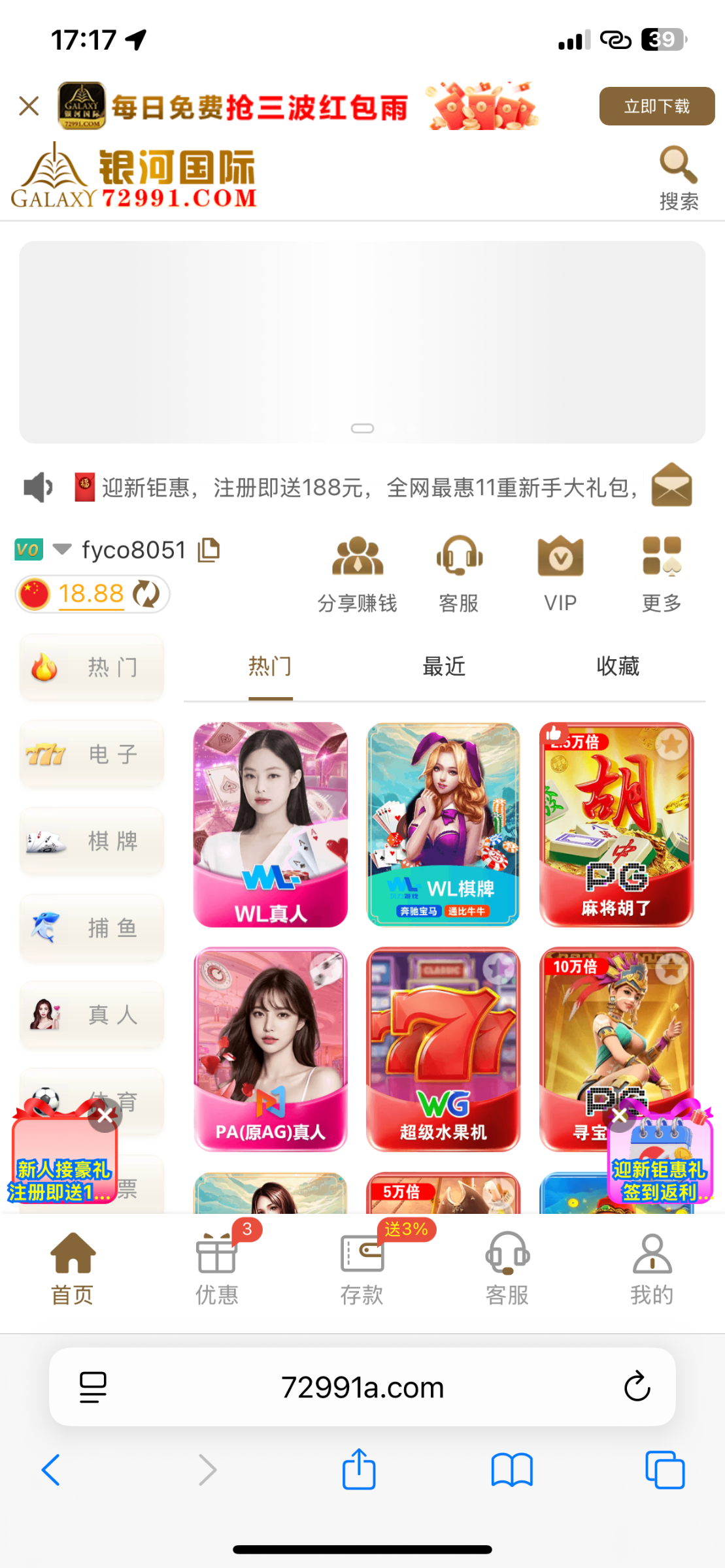The width and height of the screenshot is (725, 1568).
Task: Open the 搜索 search icon
Action: [x=679, y=177]
